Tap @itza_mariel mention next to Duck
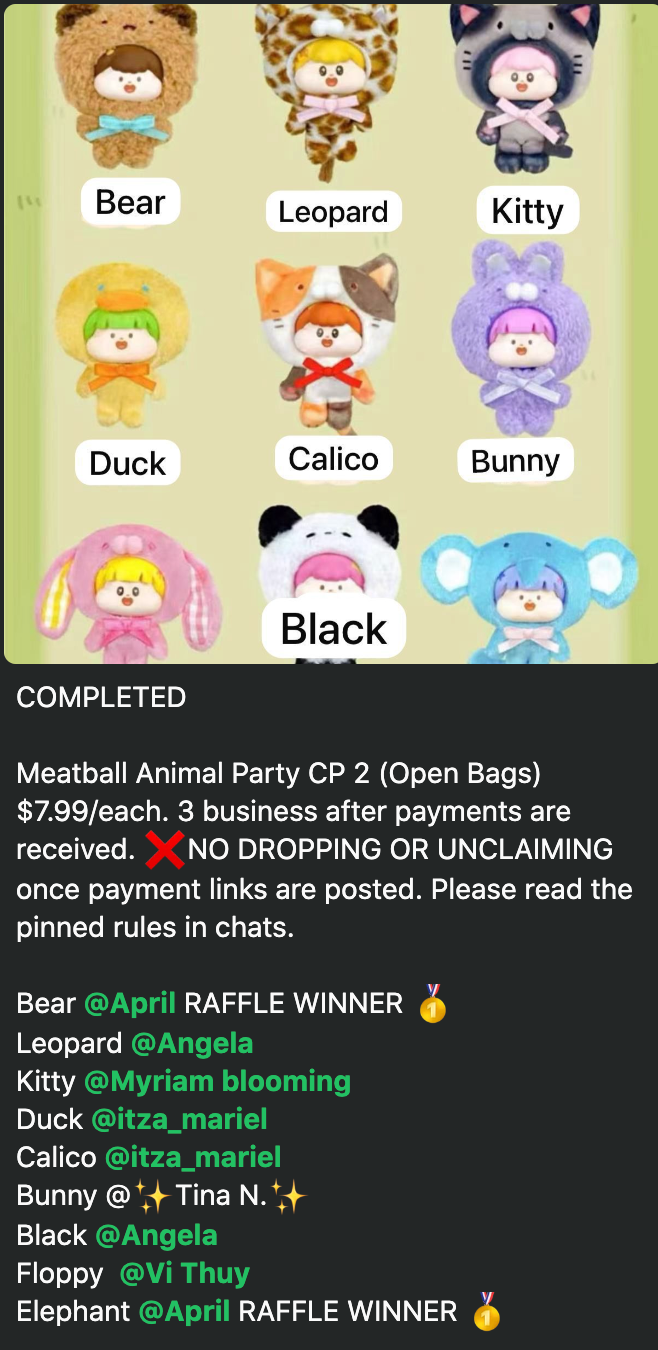The height and width of the screenshot is (1350, 658). (179, 1119)
